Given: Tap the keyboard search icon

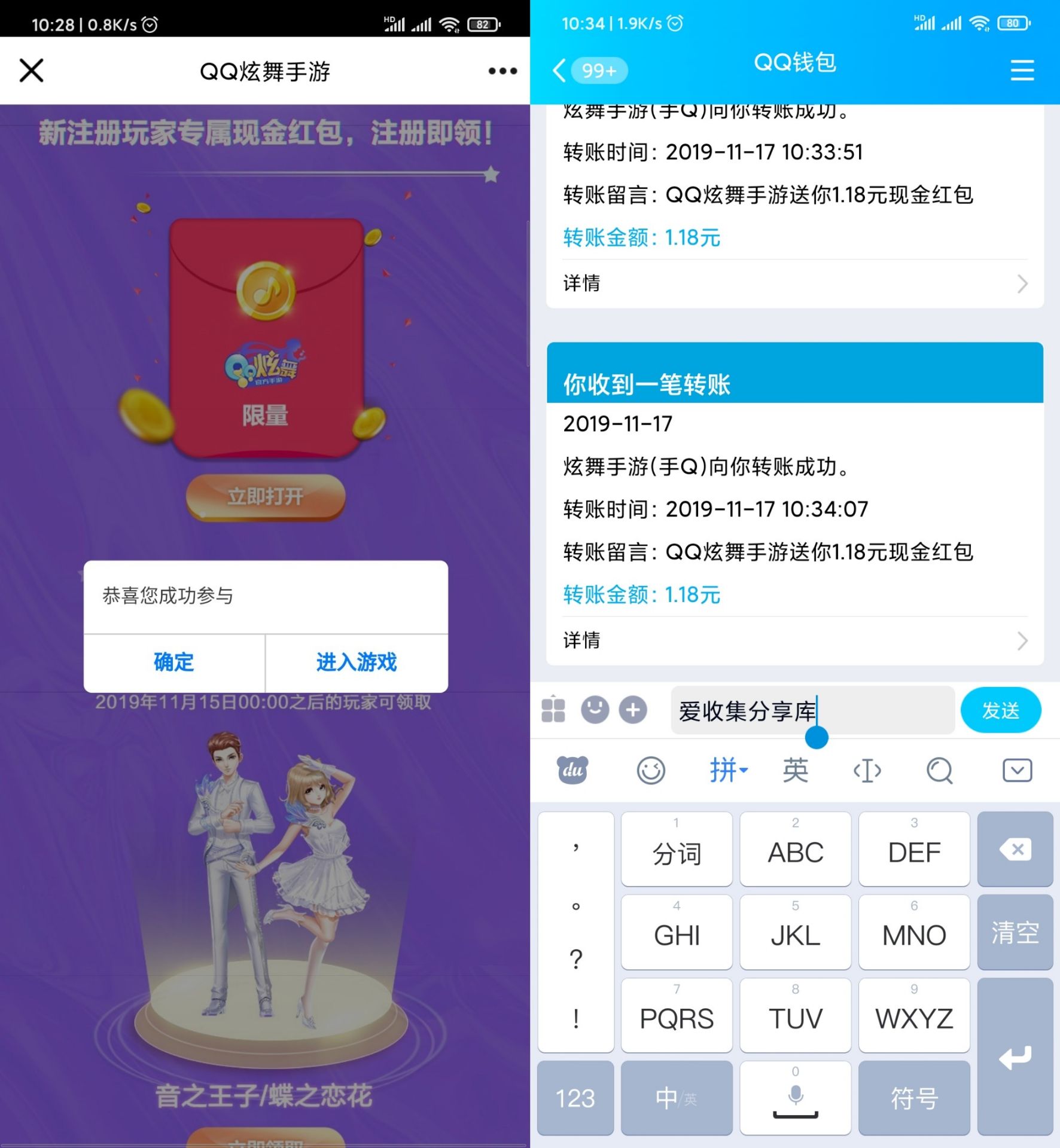Looking at the screenshot, I should (939, 771).
